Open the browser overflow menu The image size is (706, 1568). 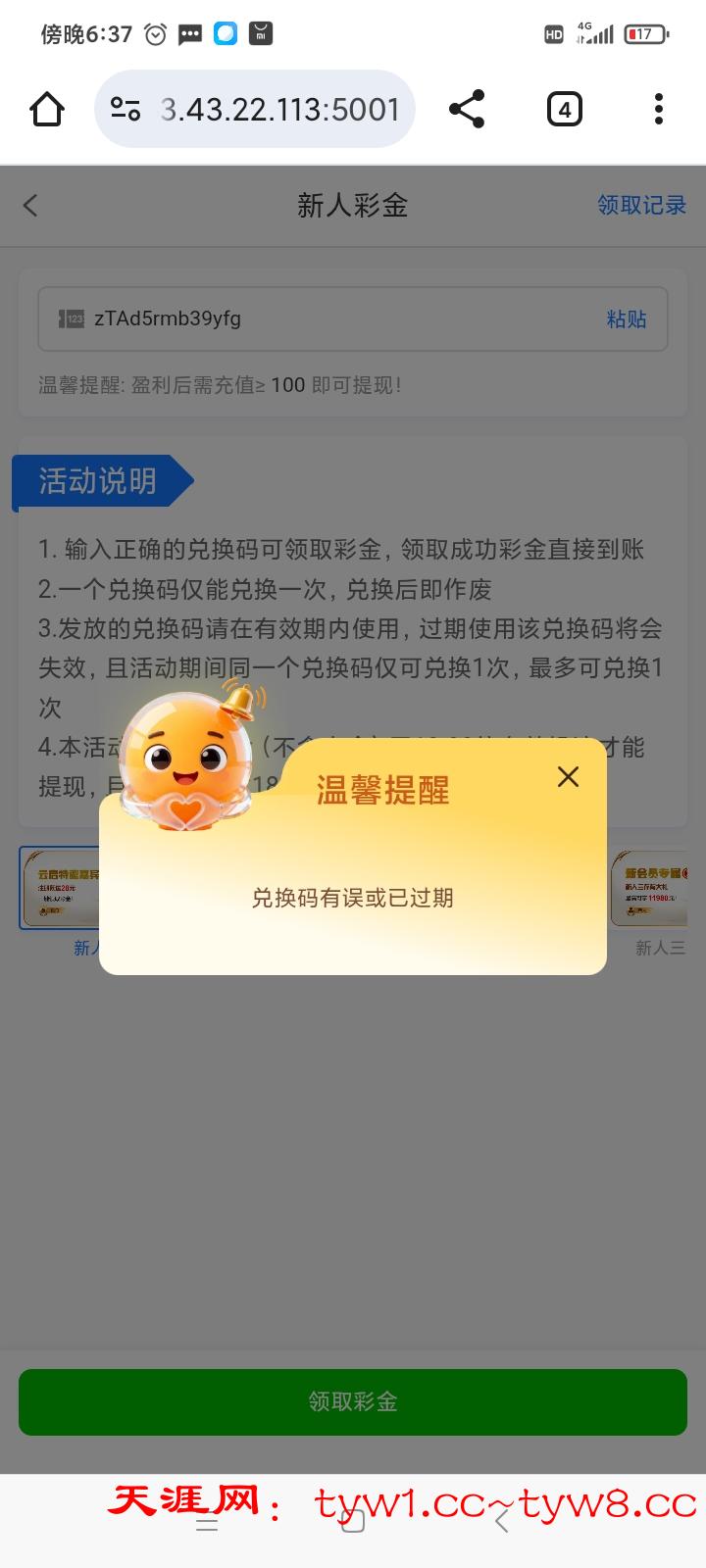click(x=659, y=109)
